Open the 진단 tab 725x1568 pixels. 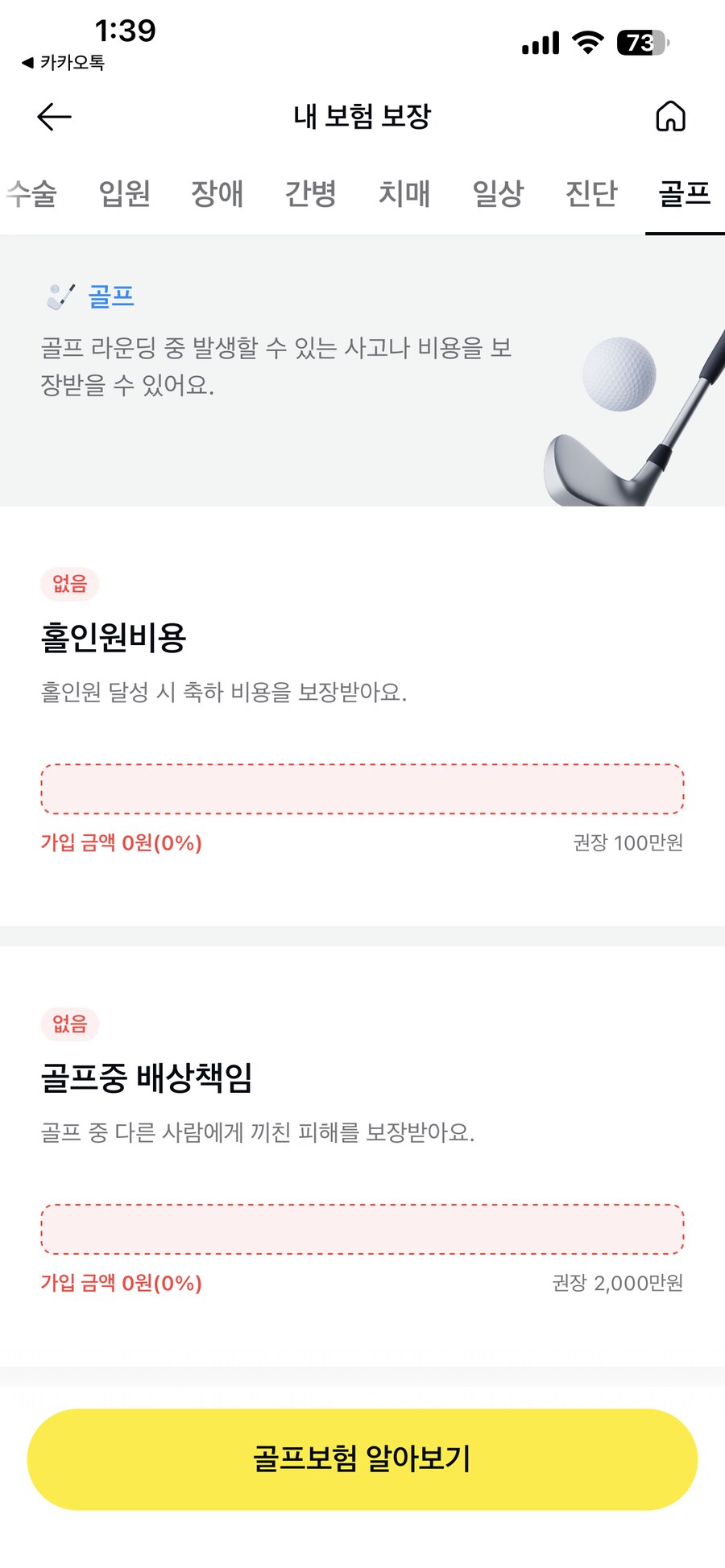click(590, 194)
